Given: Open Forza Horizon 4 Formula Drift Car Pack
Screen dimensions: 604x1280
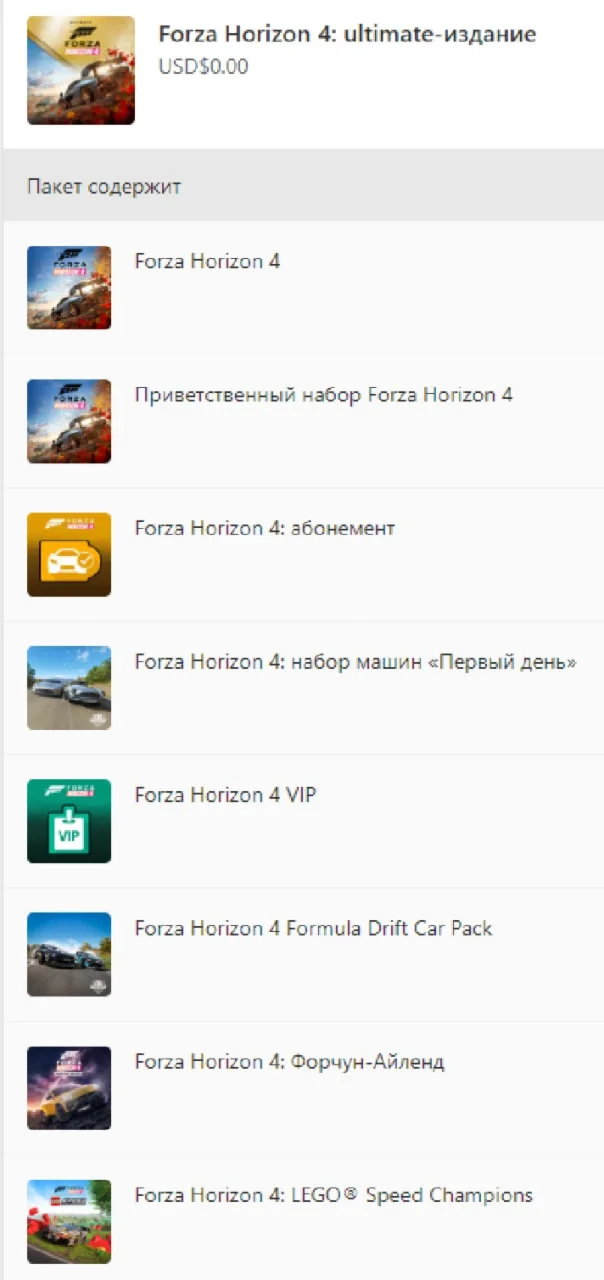Looking at the screenshot, I should point(313,928).
